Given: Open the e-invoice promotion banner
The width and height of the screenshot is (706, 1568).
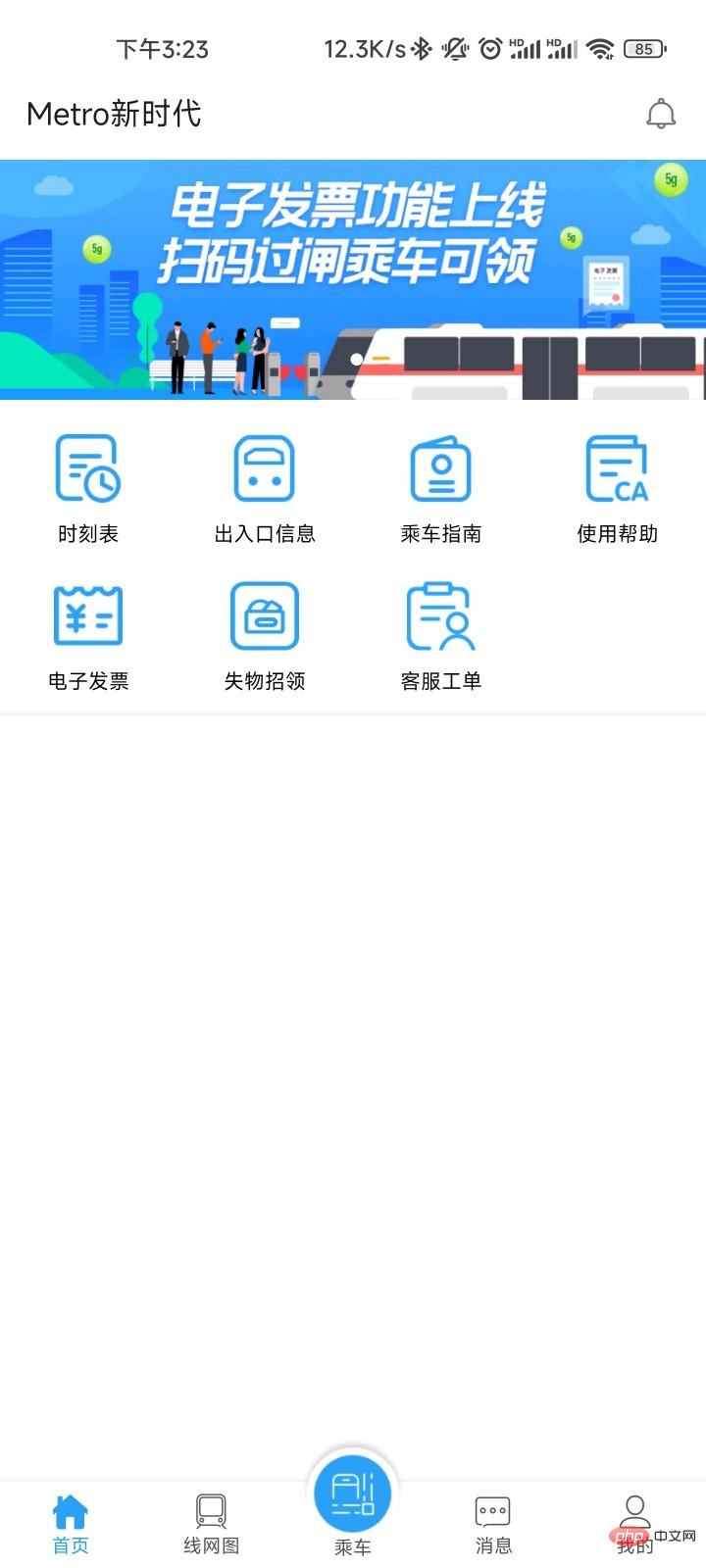Looking at the screenshot, I should coord(353,279).
